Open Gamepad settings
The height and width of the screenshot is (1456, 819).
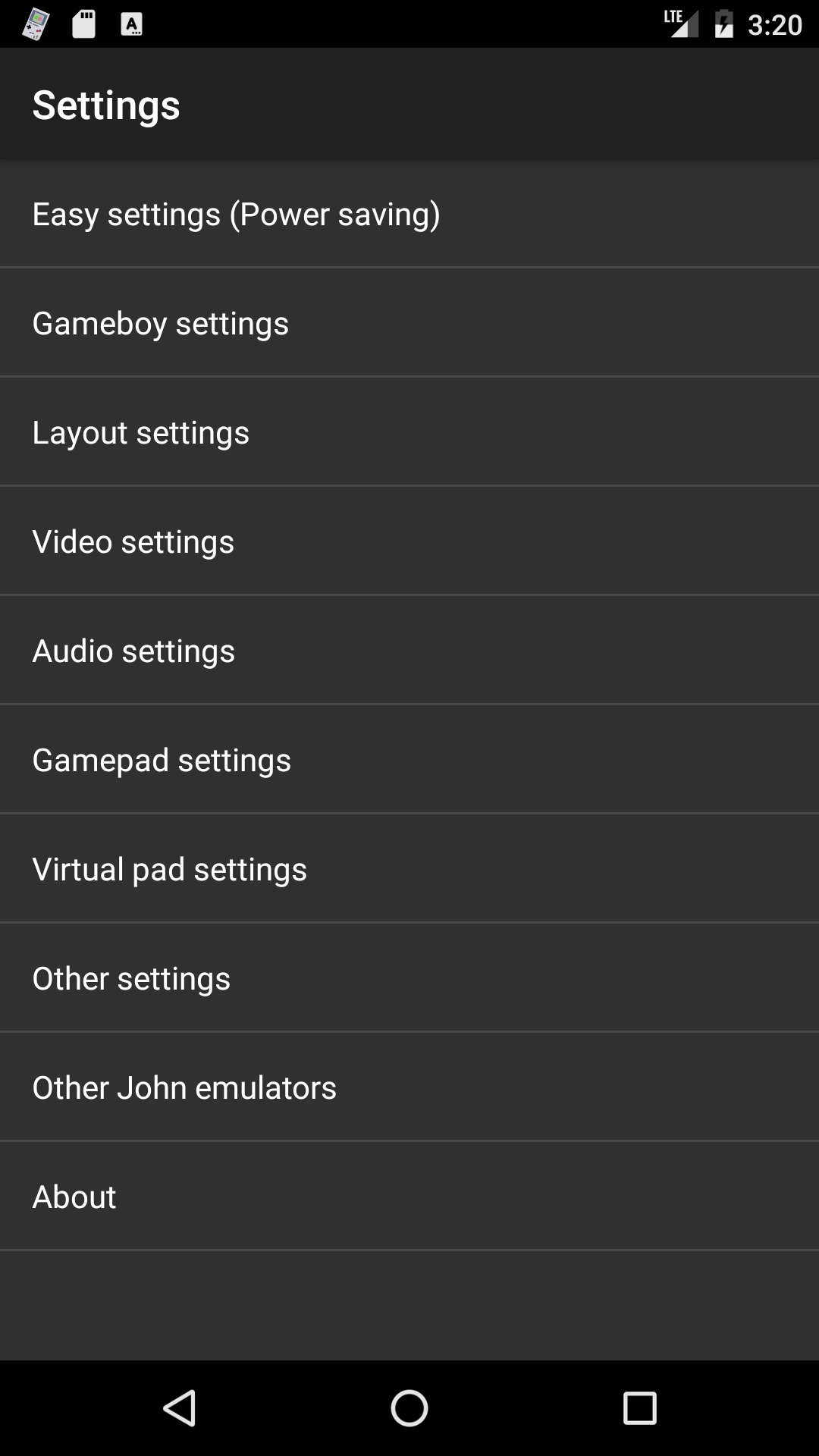(161, 759)
